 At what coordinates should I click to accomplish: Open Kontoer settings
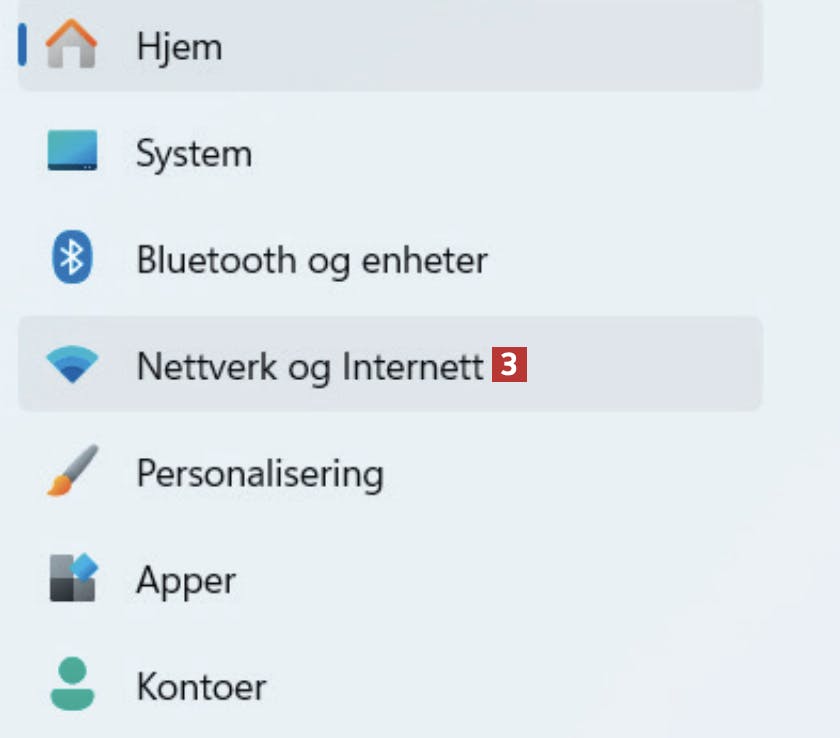[x=201, y=687]
